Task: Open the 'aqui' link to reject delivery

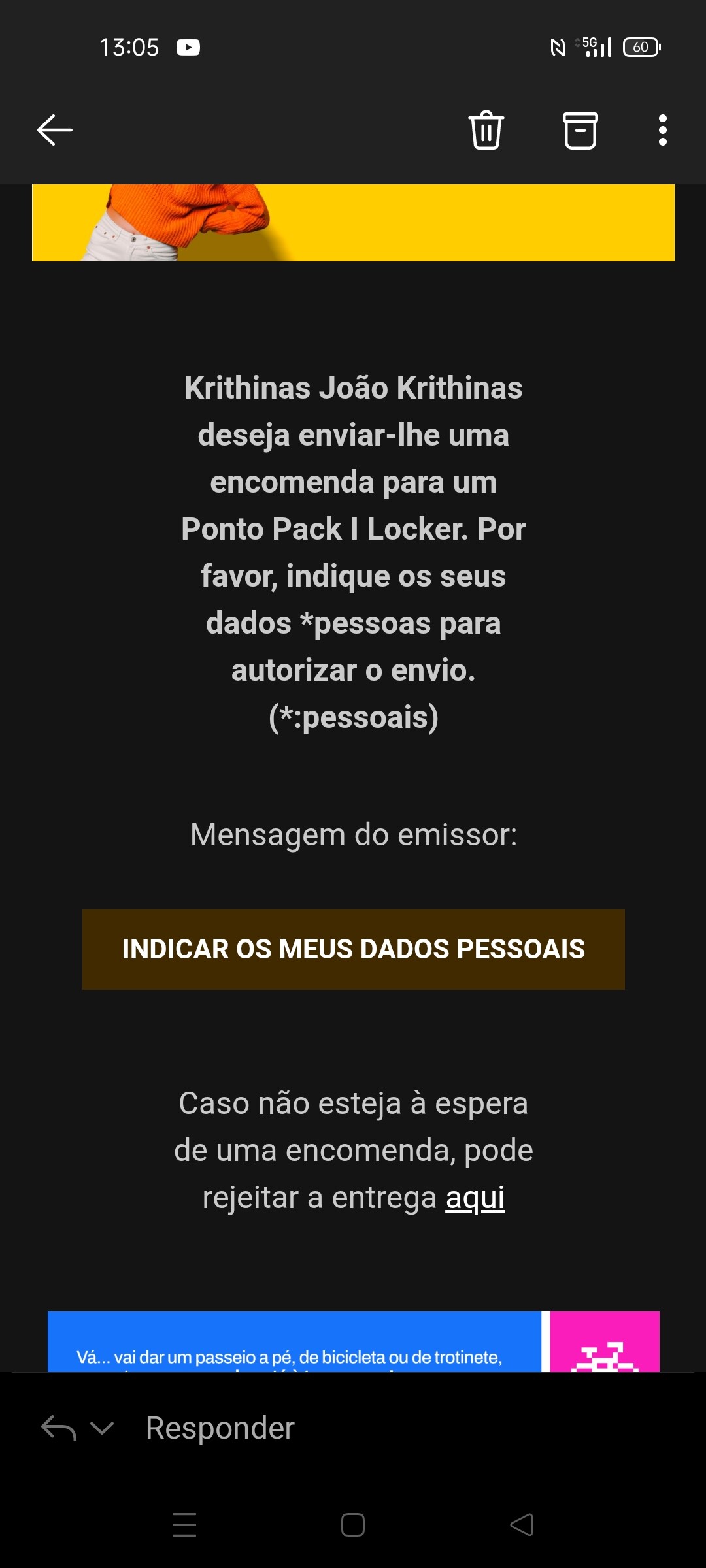Action: coord(475,1198)
